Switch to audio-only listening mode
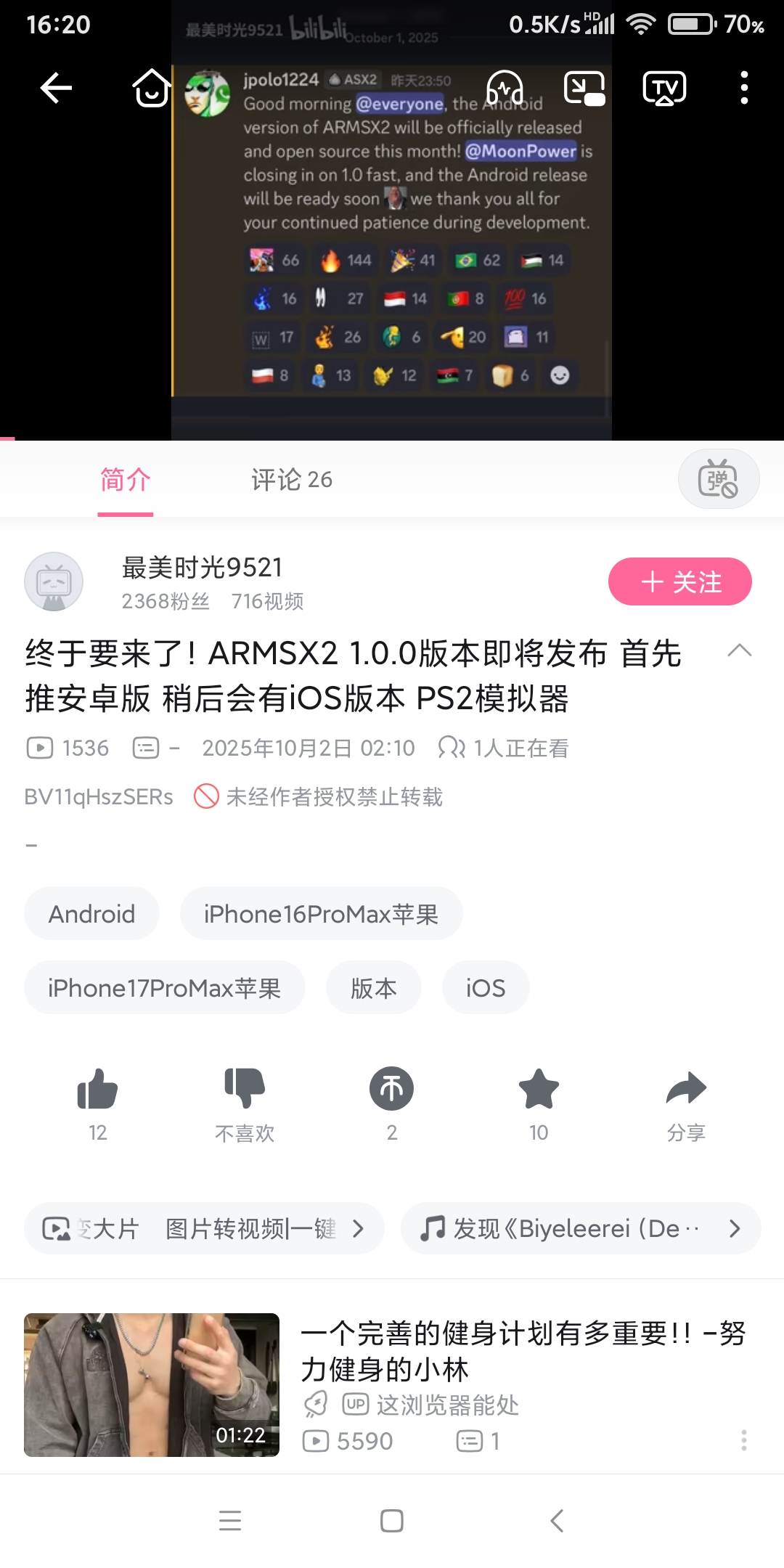Viewport: 784px width, 1568px height. [505, 89]
